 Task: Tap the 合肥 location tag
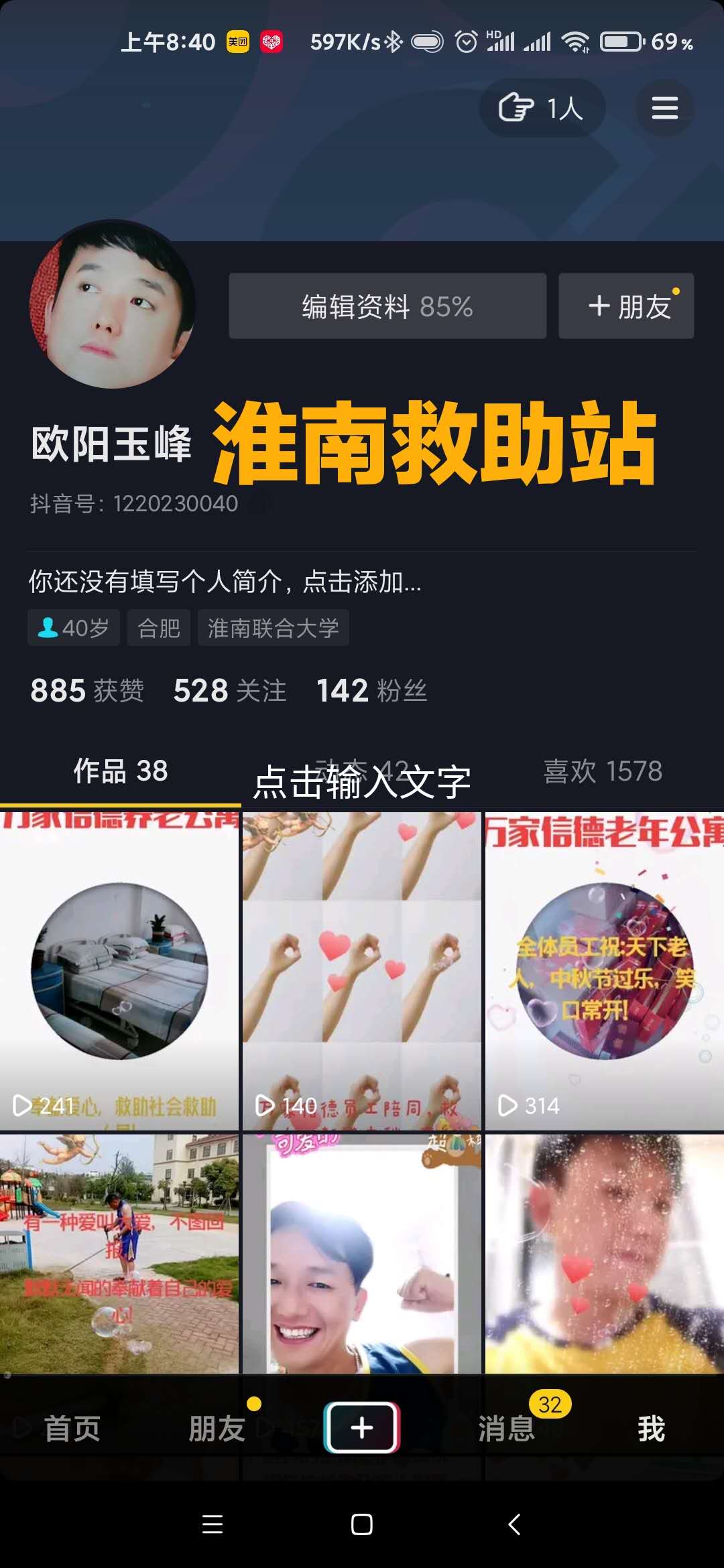(x=159, y=628)
